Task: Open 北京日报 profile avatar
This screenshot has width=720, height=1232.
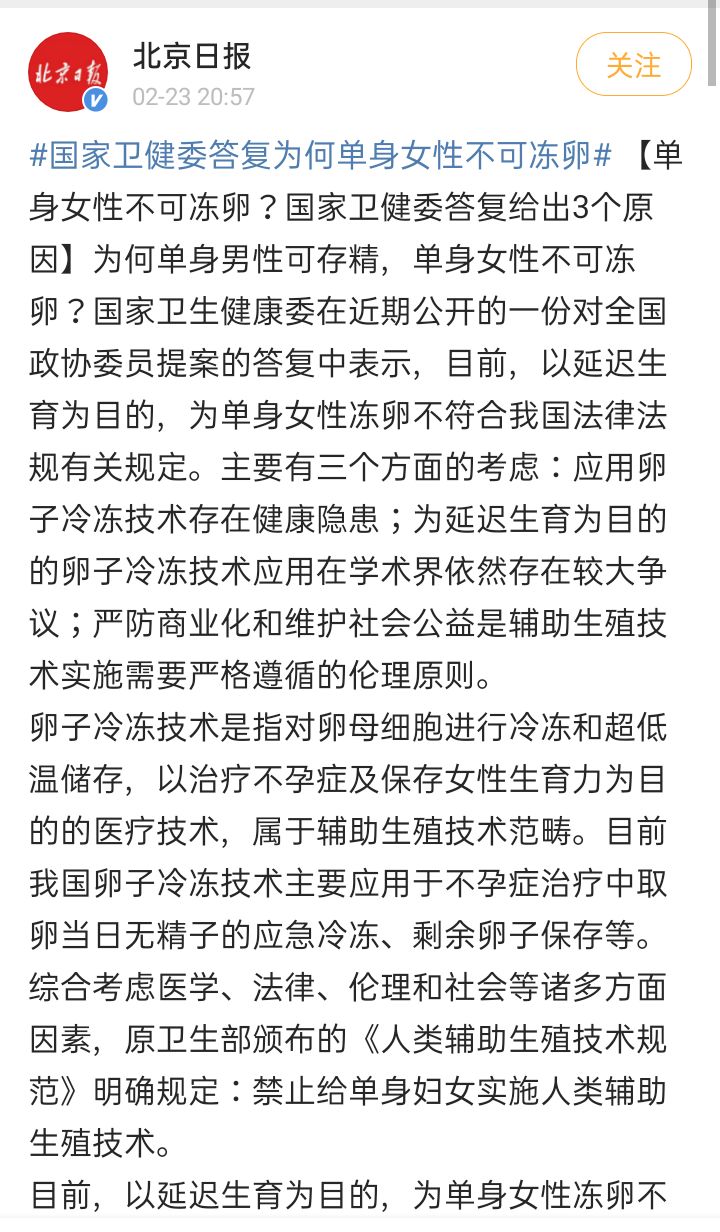Action: pos(68,72)
